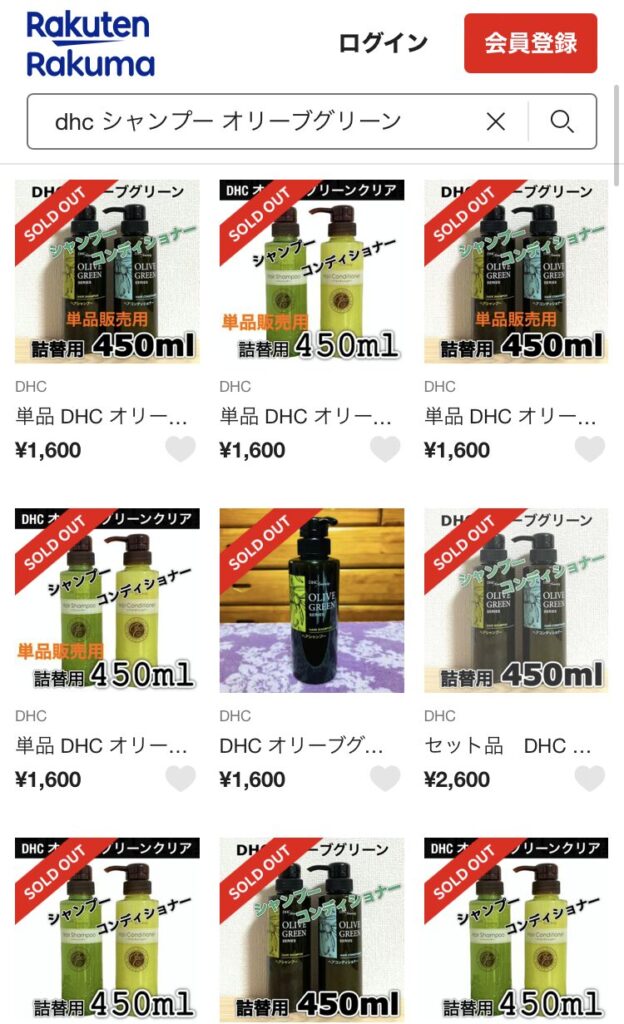624x1024 pixels.
Task: Clear the search query with the X
Action: 496,122
